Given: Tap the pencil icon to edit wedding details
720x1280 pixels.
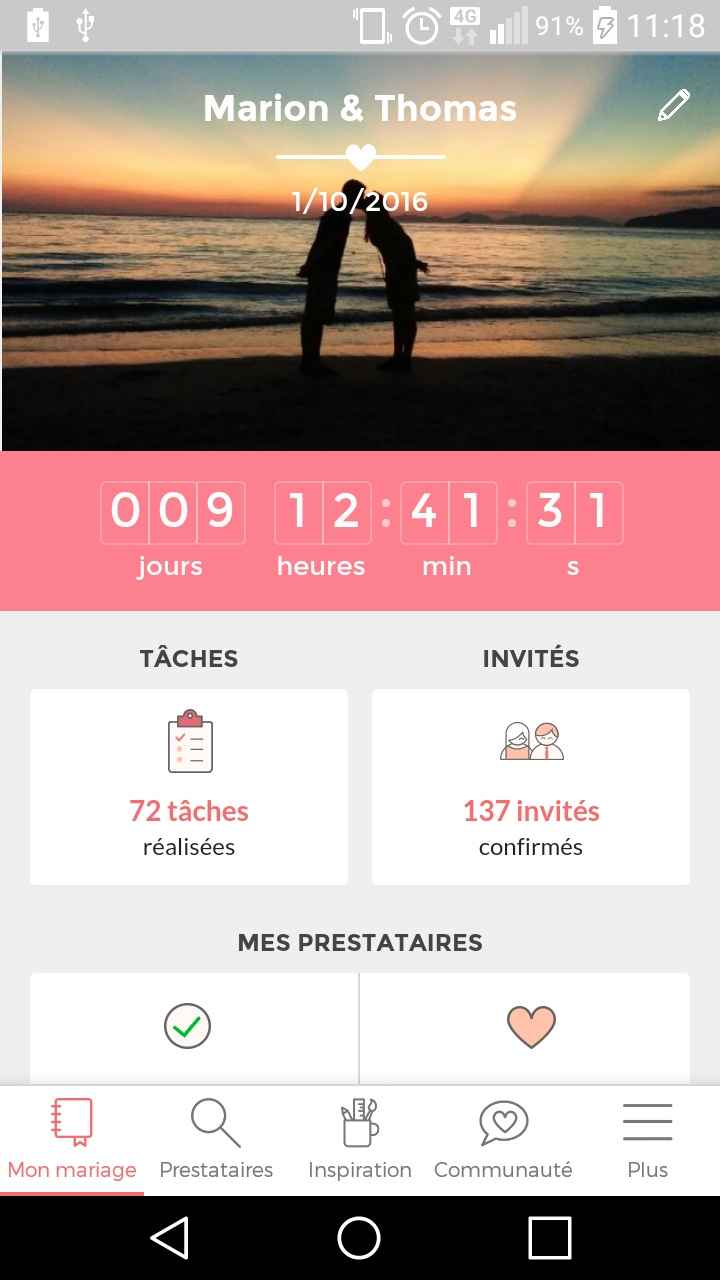Looking at the screenshot, I should pos(675,103).
